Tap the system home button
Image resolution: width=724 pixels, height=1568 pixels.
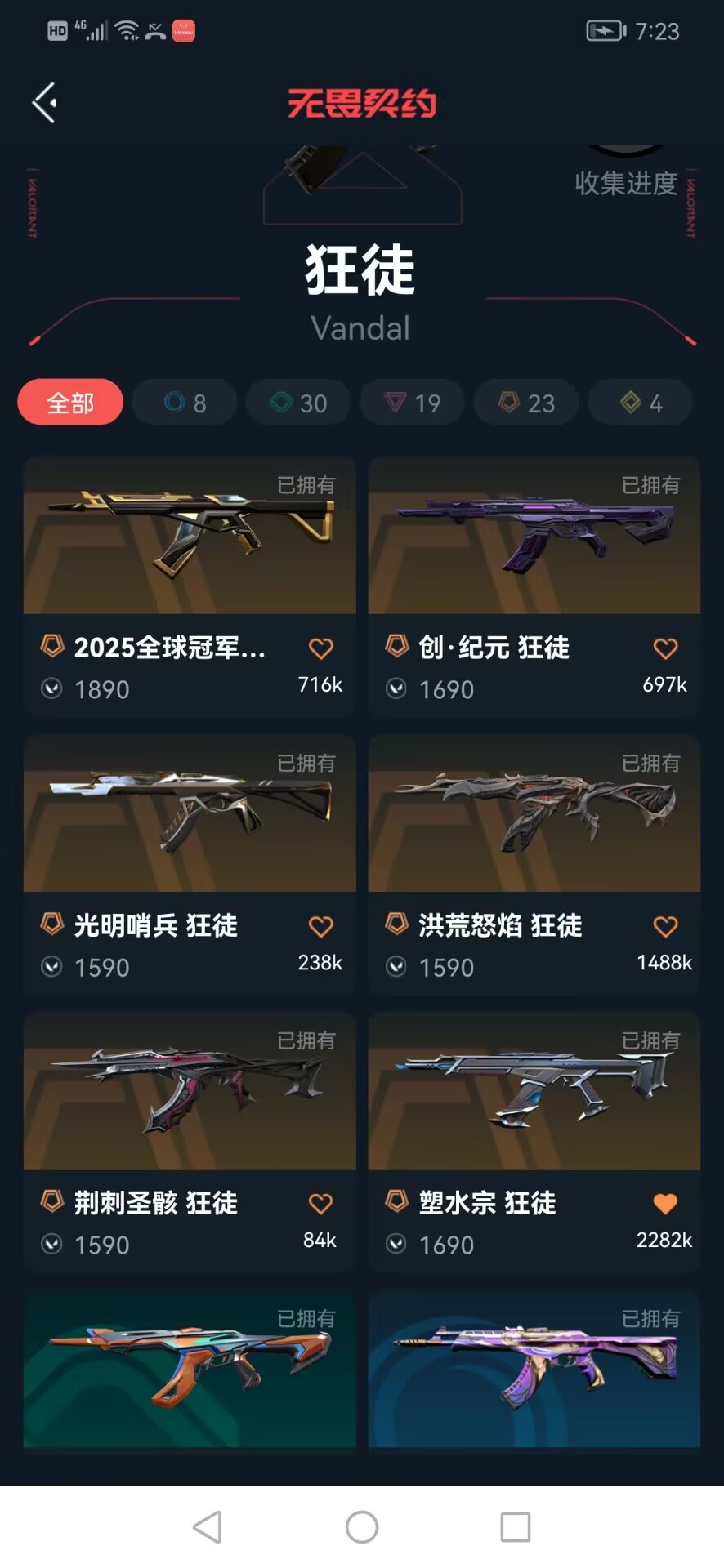[362, 1526]
